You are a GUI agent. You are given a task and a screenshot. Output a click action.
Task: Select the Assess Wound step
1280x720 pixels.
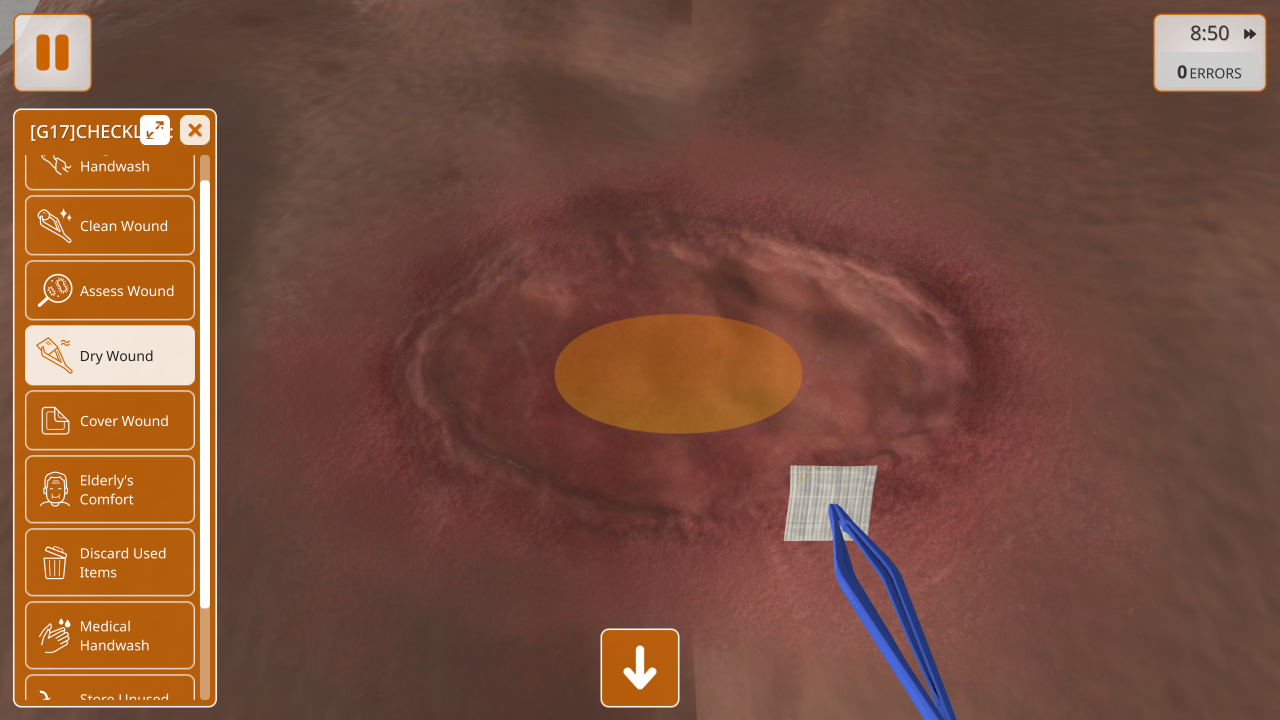point(110,291)
